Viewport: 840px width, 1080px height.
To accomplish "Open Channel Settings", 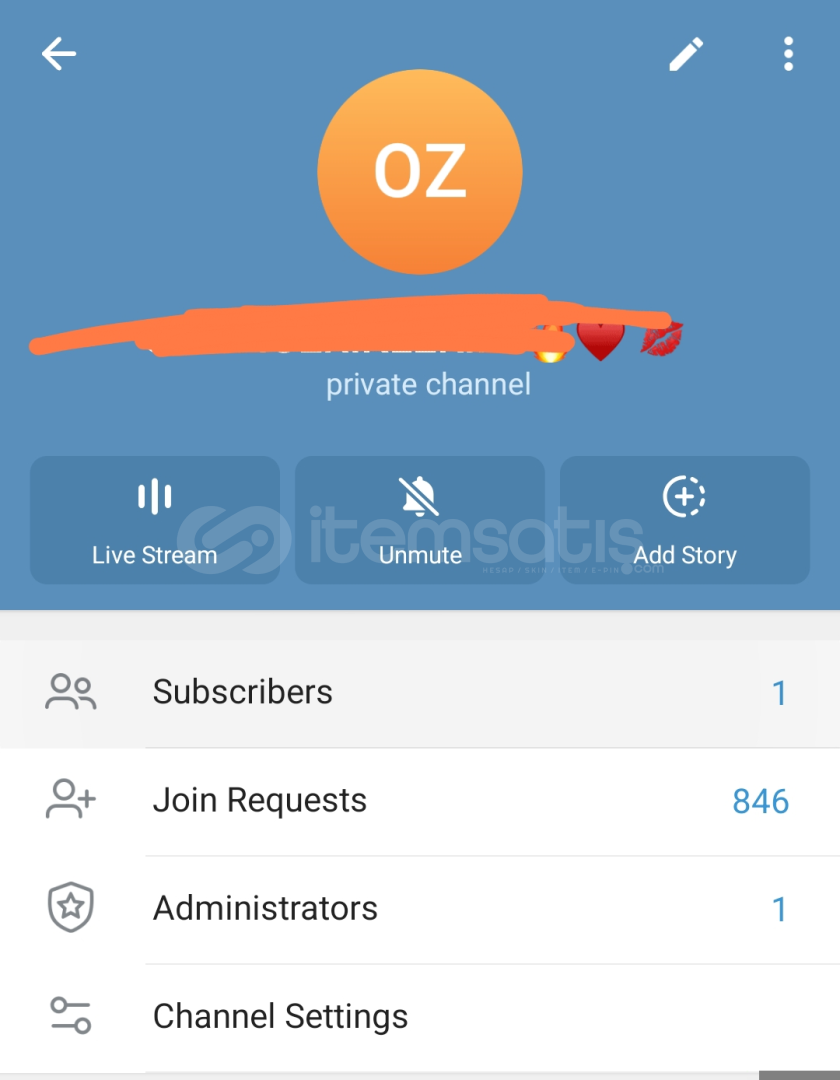I will [420, 1017].
